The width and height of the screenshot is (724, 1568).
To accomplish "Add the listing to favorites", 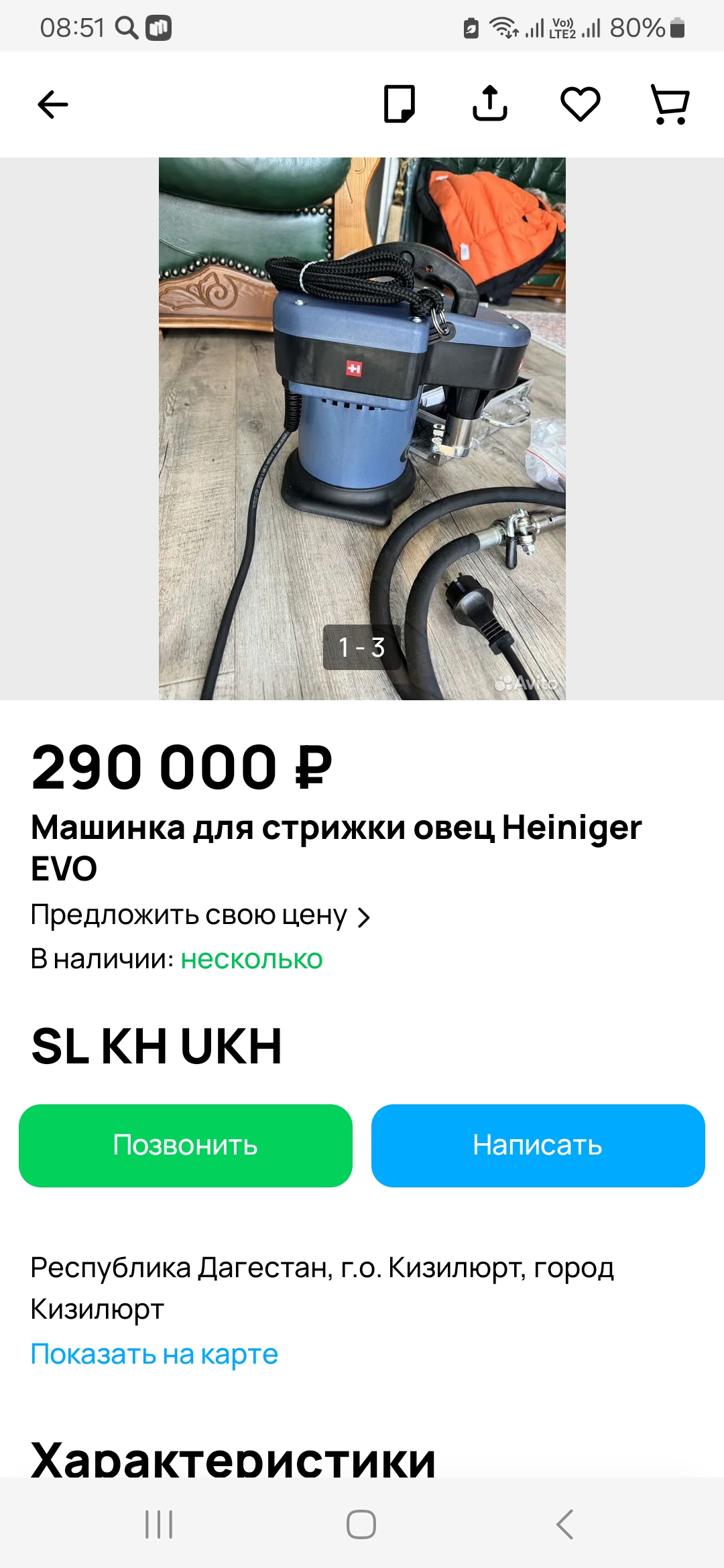I will pos(580,104).
